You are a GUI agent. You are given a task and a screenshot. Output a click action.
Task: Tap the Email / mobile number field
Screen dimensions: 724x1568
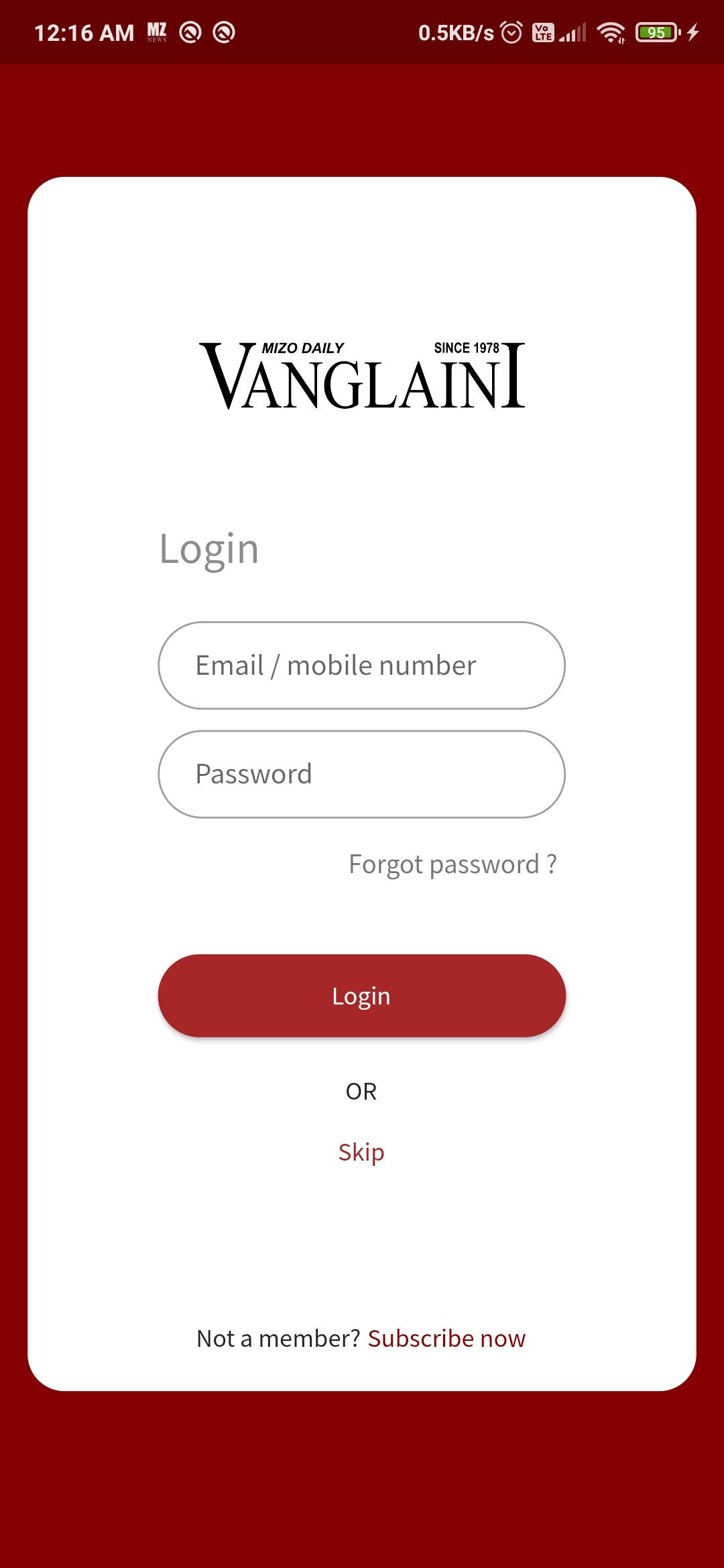(361, 665)
